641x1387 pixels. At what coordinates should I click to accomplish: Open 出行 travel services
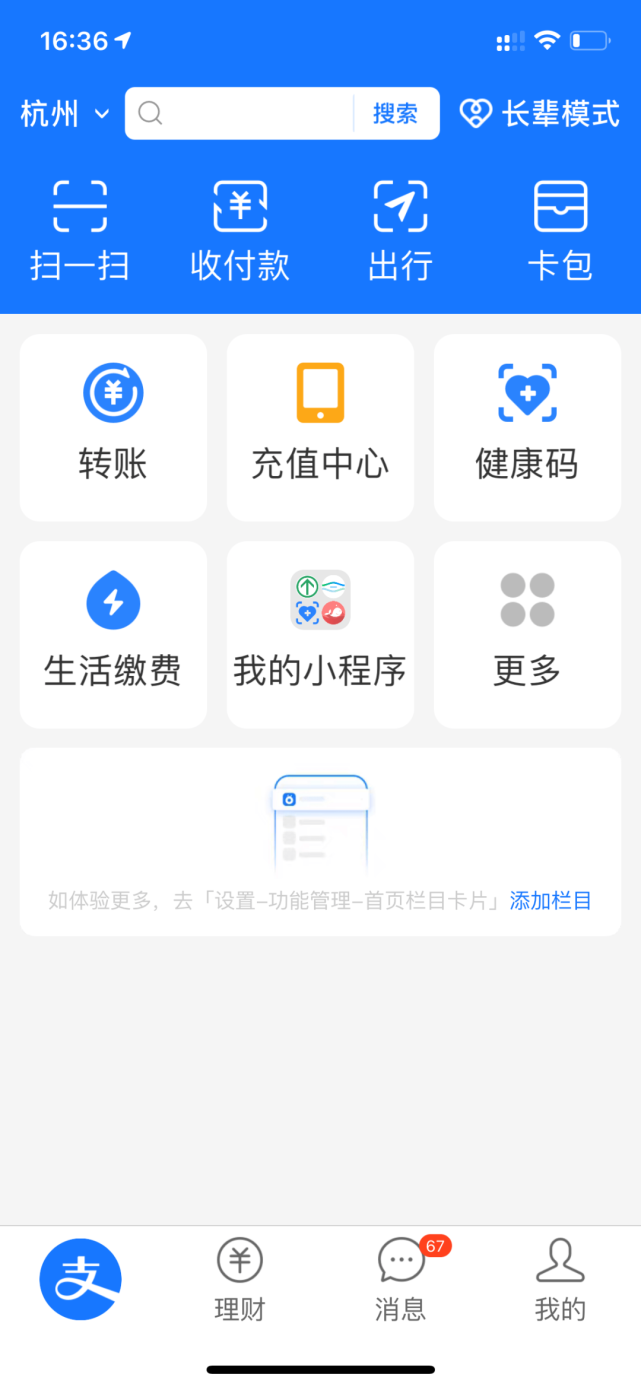400,230
